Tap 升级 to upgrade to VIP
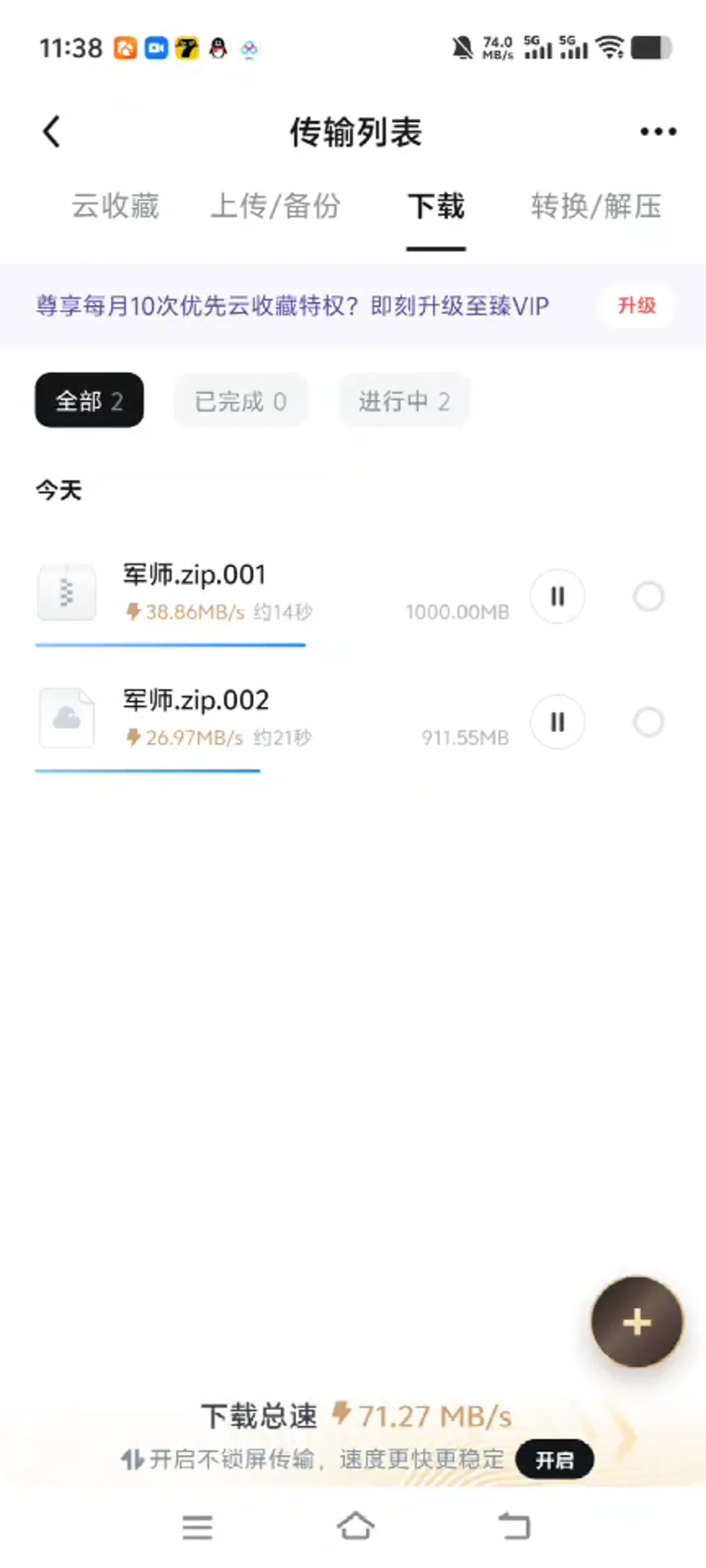Viewport: 706px width, 1568px height. pyautogui.click(x=637, y=306)
